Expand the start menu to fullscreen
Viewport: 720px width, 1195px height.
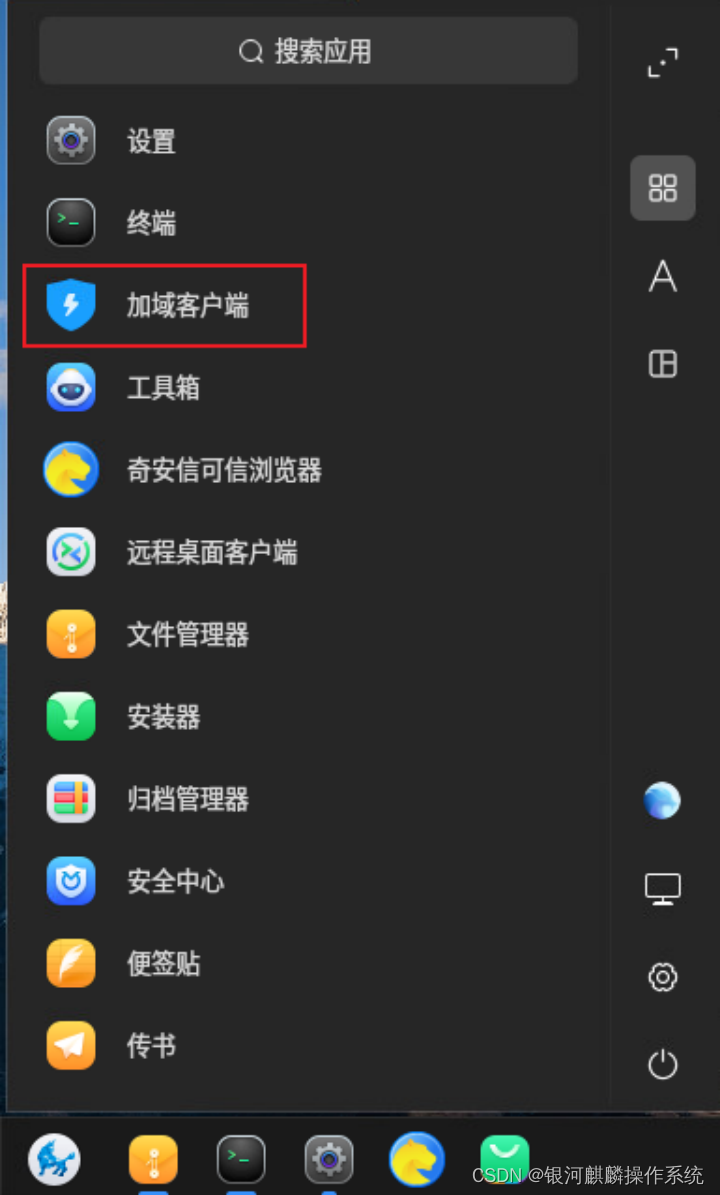pos(662,63)
